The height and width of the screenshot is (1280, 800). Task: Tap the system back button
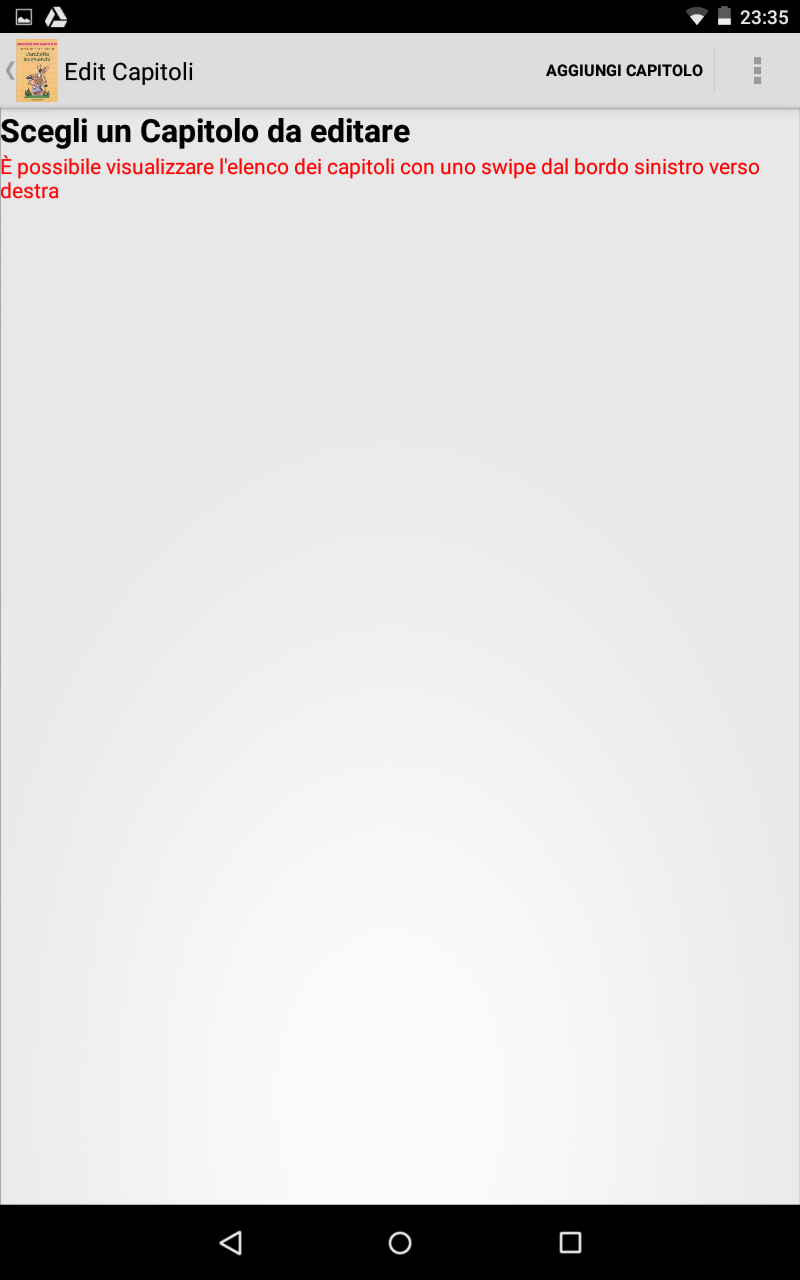(231, 1242)
